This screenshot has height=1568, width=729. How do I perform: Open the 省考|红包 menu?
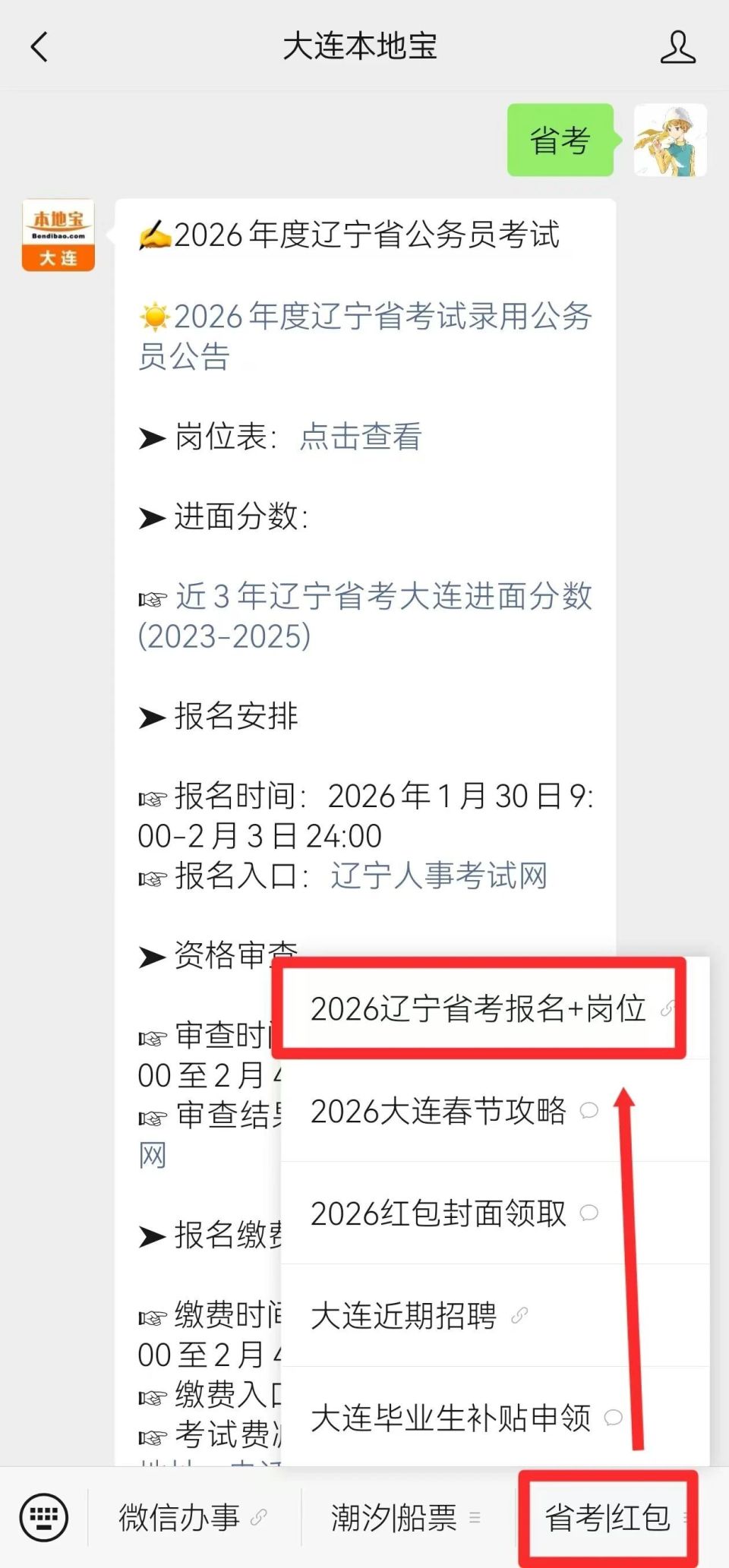coord(607,1519)
